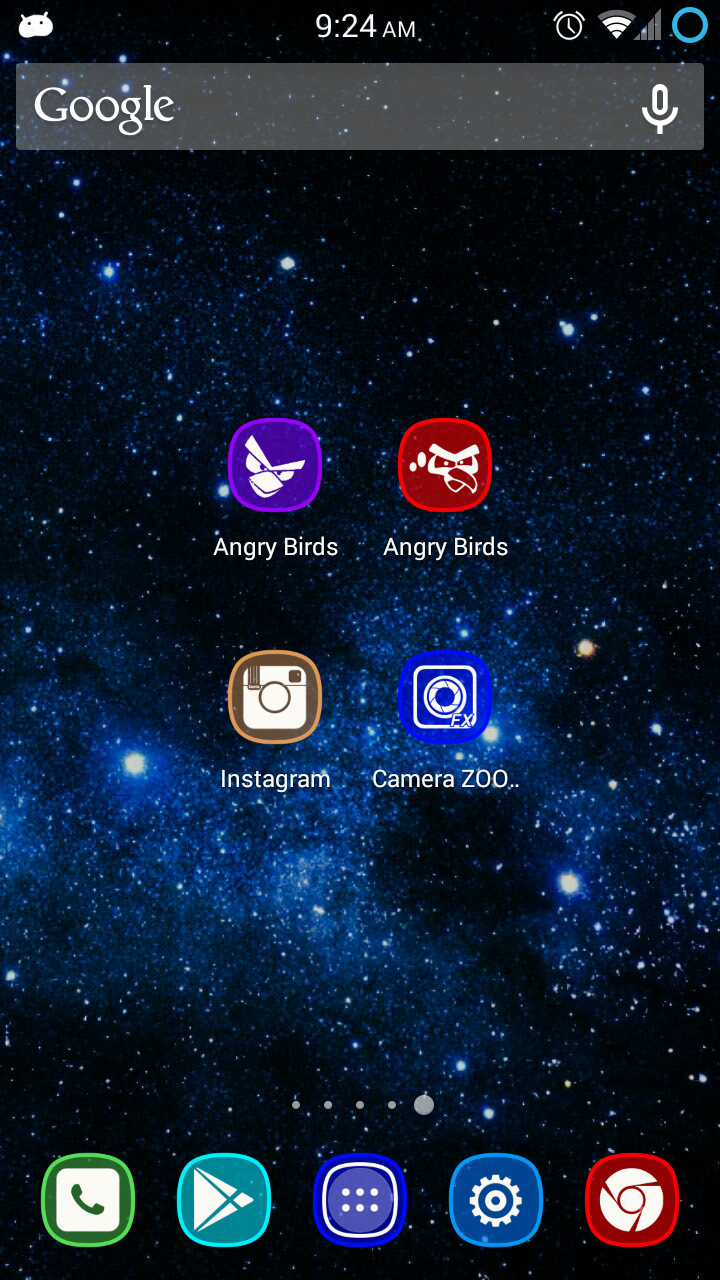Image resolution: width=720 pixels, height=1280 pixels.
Task: Open the Phone dialer app
Action: point(87,1200)
